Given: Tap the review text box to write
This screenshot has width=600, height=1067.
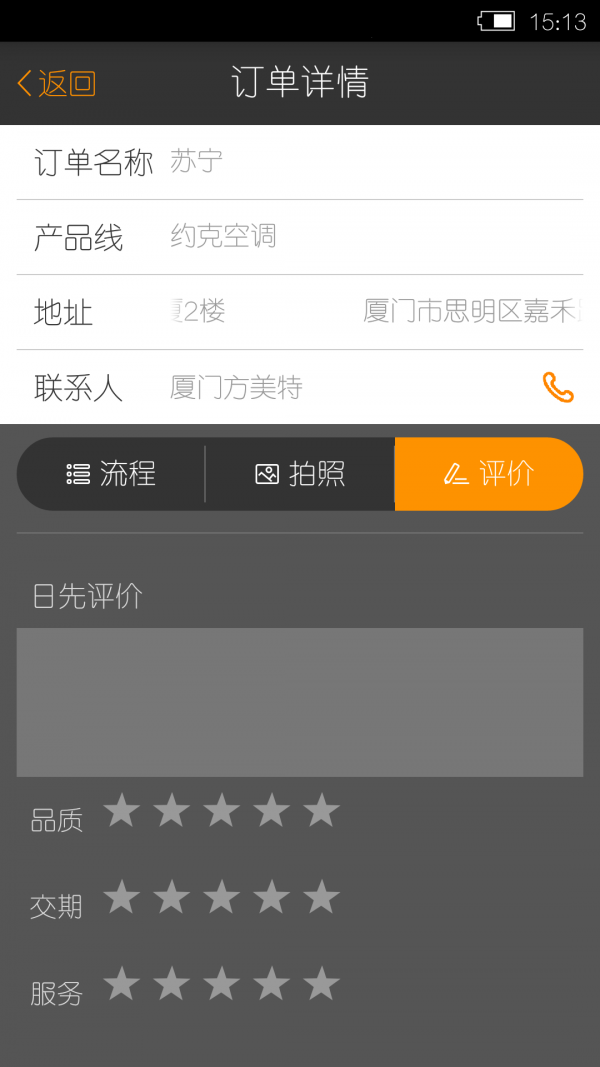Looking at the screenshot, I should pos(300,702).
